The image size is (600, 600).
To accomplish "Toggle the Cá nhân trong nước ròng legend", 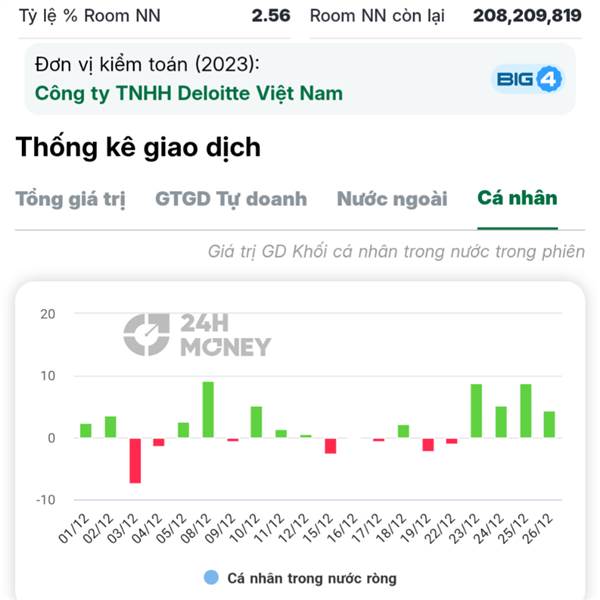I will 300,578.
